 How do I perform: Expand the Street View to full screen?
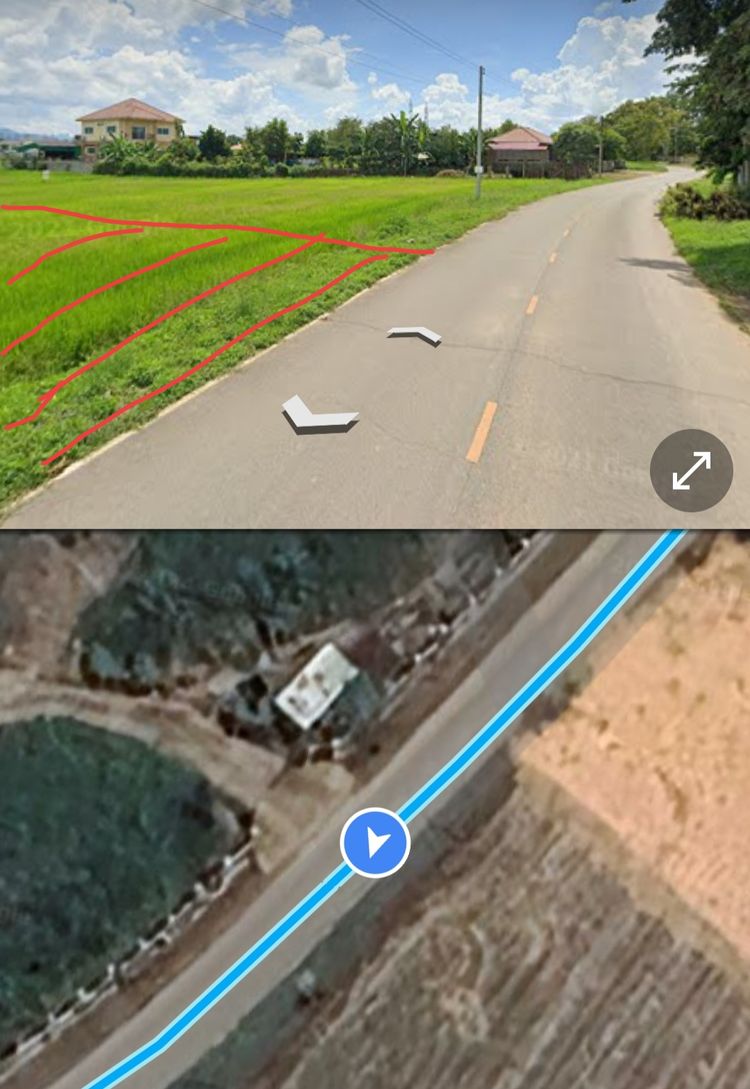[691, 470]
